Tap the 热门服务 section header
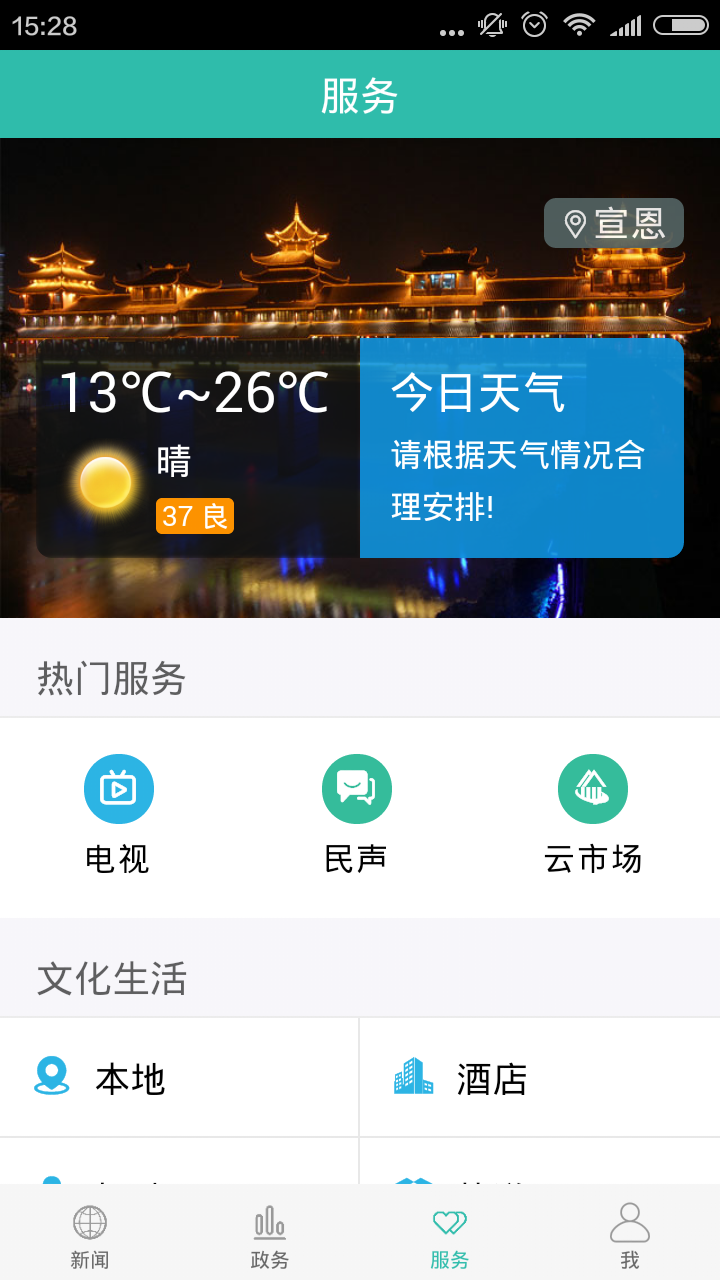The height and width of the screenshot is (1280, 720). click(109, 678)
